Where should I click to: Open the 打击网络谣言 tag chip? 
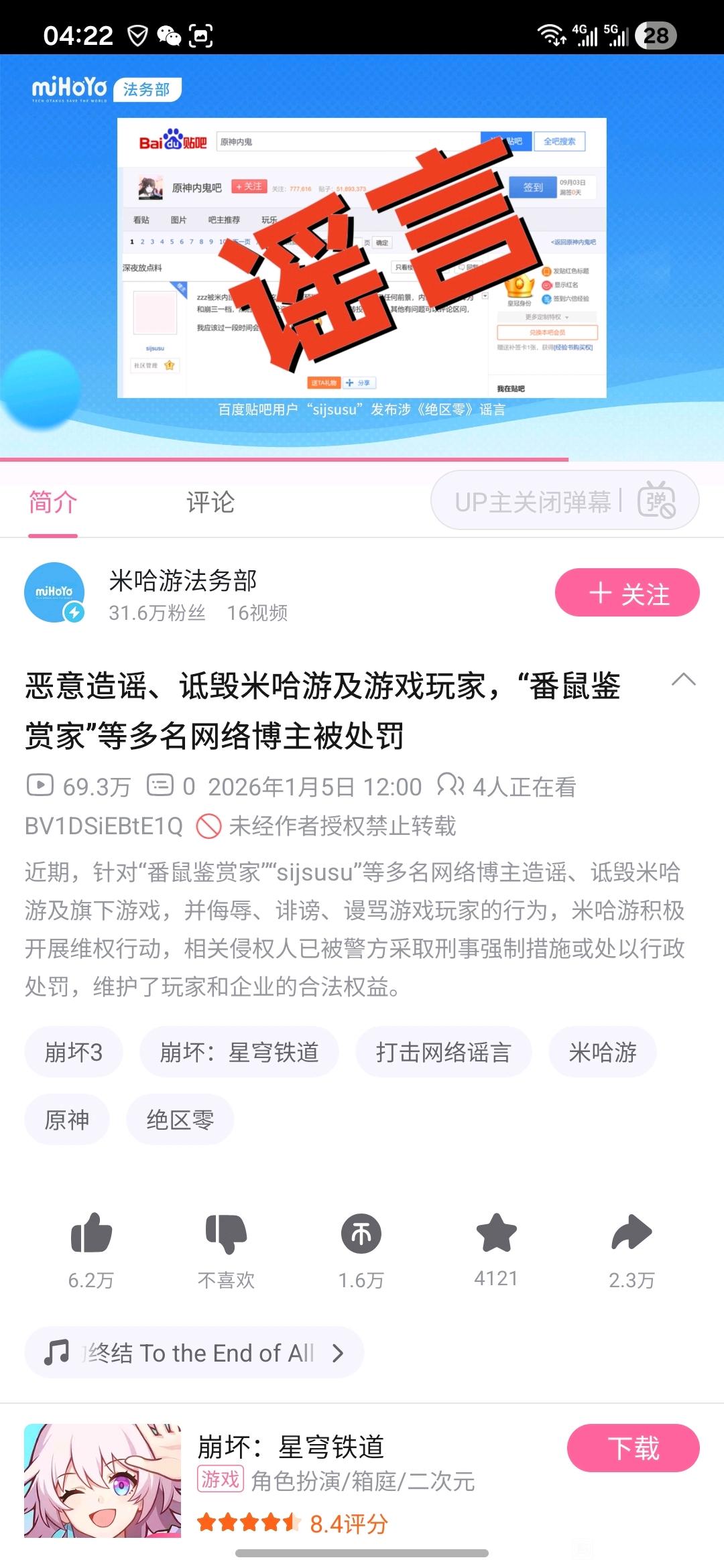click(x=443, y=1053)
